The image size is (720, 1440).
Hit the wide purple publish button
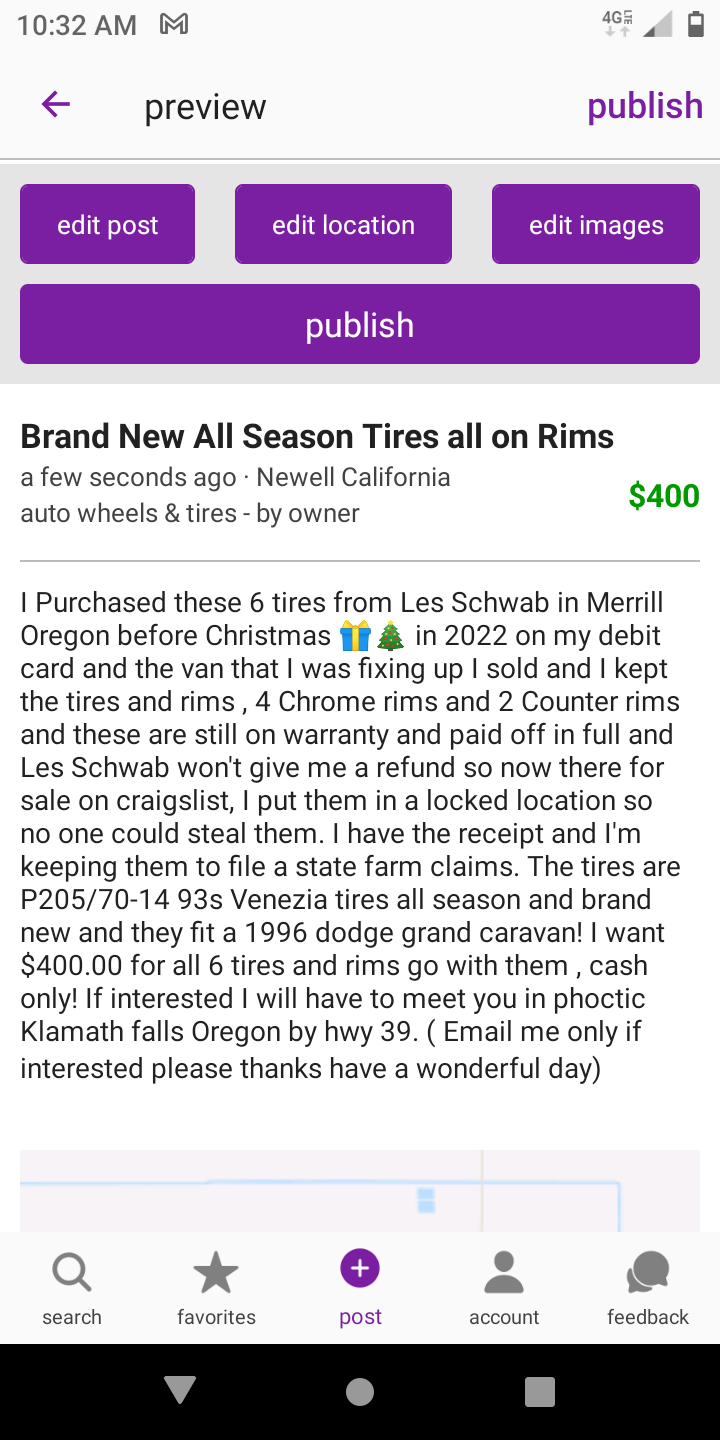pos(360,325)
